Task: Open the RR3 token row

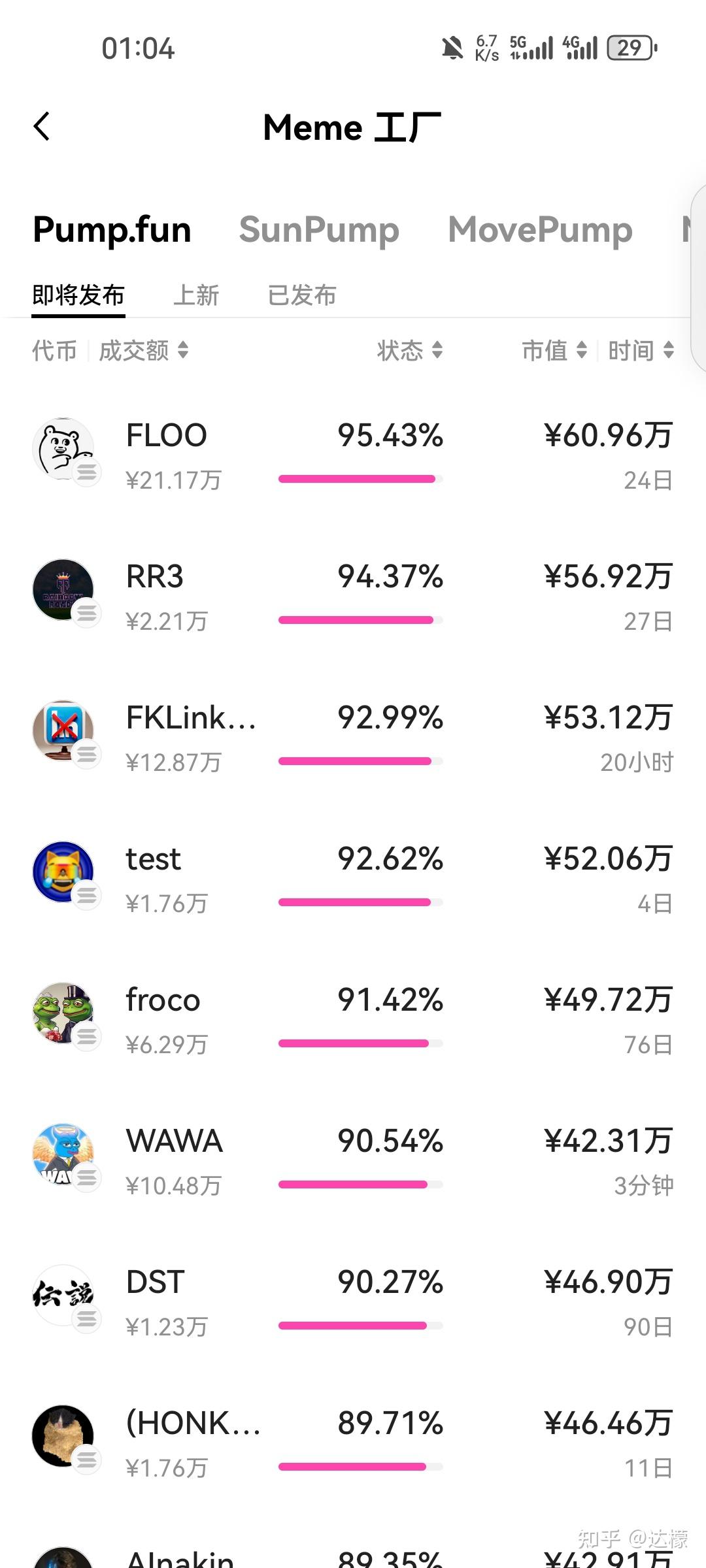Action: [353, 597]
